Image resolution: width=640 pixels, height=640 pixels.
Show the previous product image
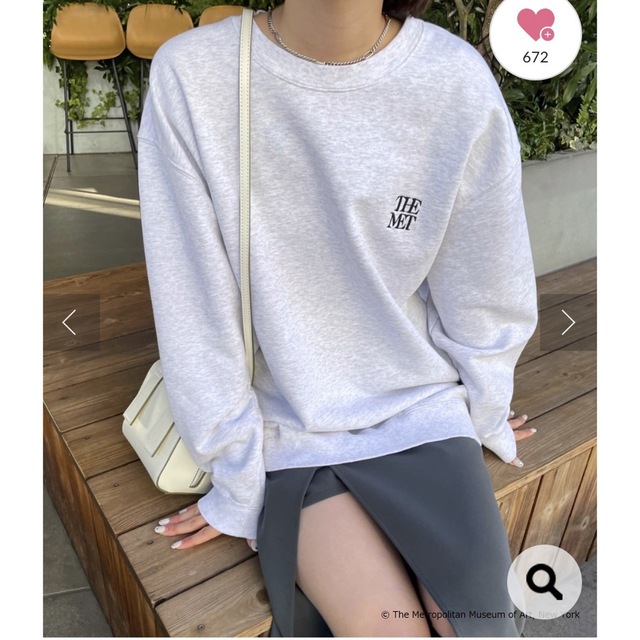click(69, 322)
